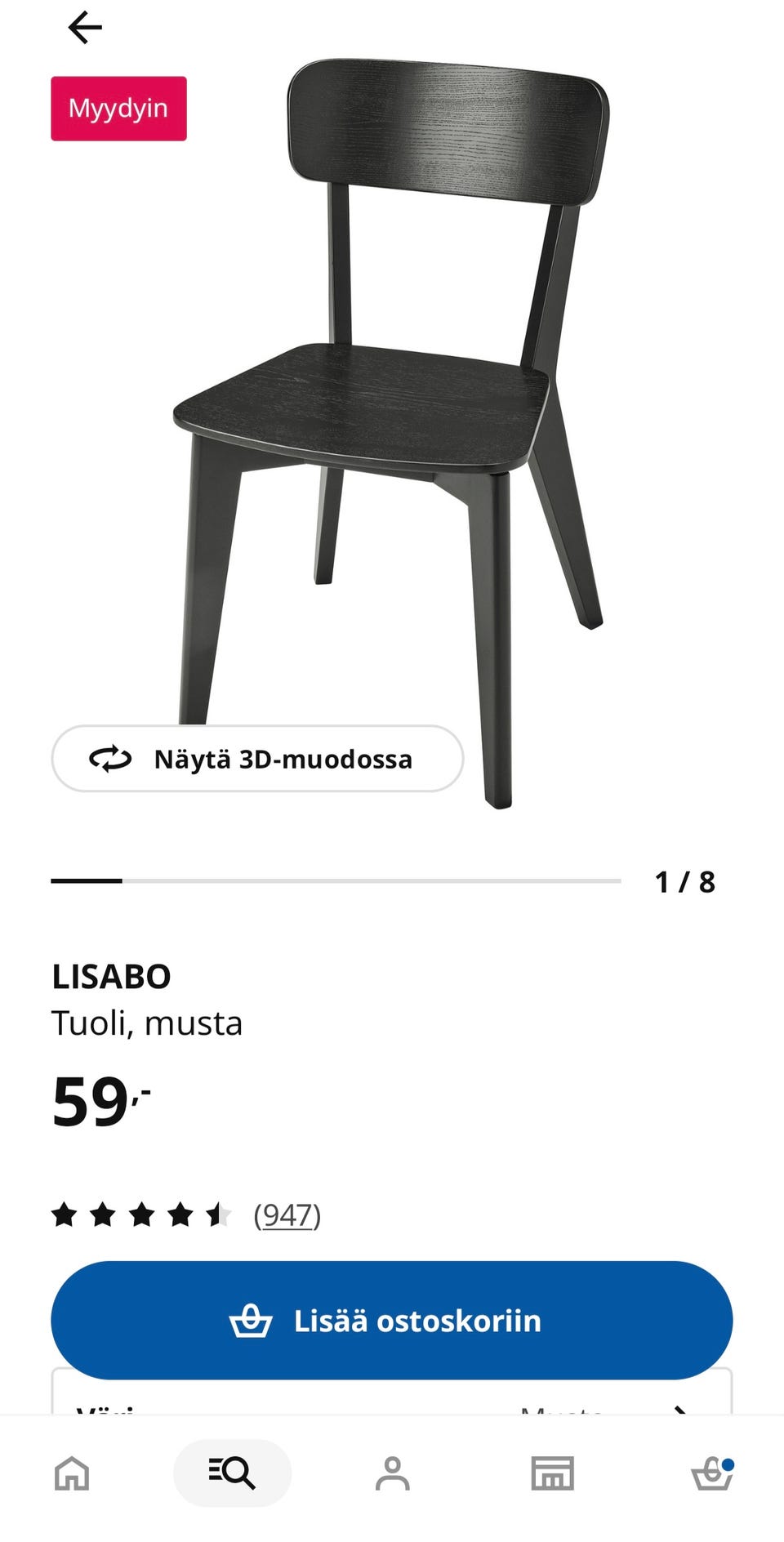Open the 947 reviews link
Screen dimensions: 784x1542
pyautogui.click(x=287, y=1215)
